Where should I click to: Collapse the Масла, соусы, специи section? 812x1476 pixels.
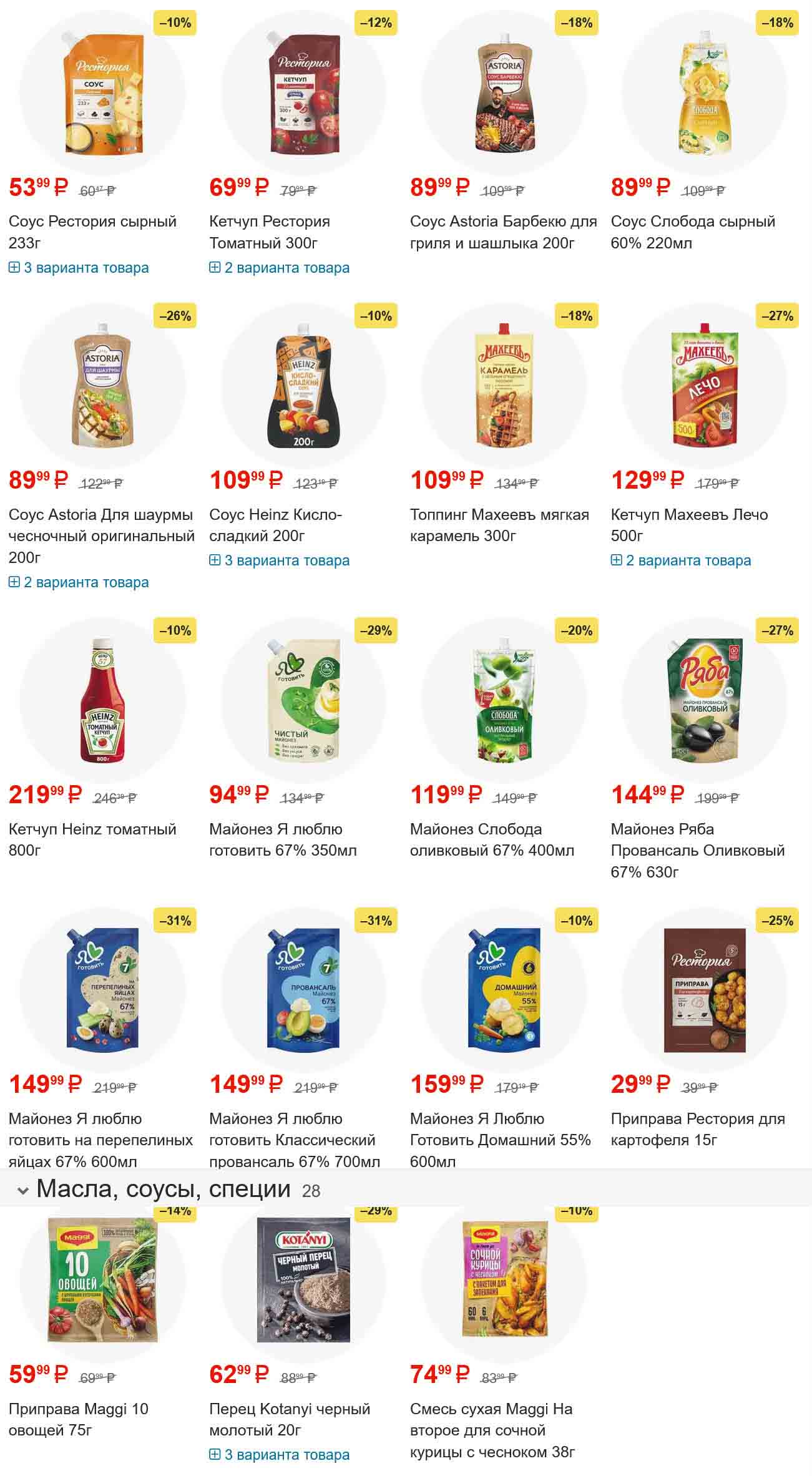click(x=22, y=1190)
